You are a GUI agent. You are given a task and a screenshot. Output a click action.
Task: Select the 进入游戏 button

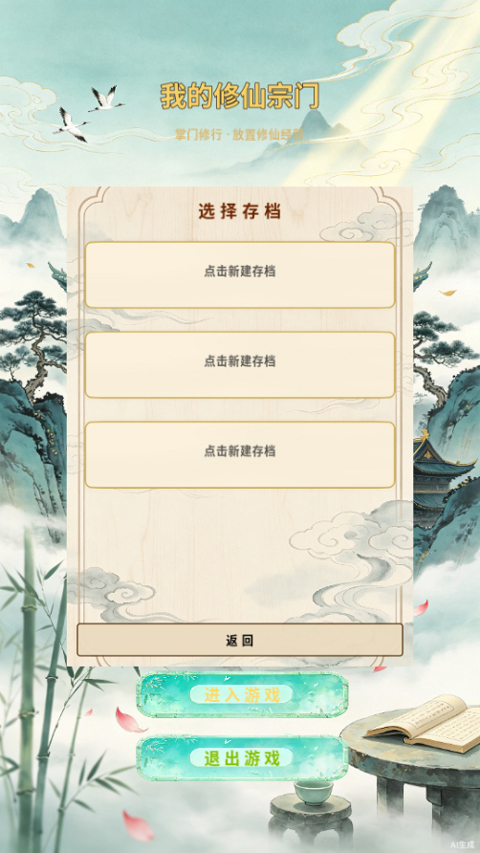tap(242, 695)
